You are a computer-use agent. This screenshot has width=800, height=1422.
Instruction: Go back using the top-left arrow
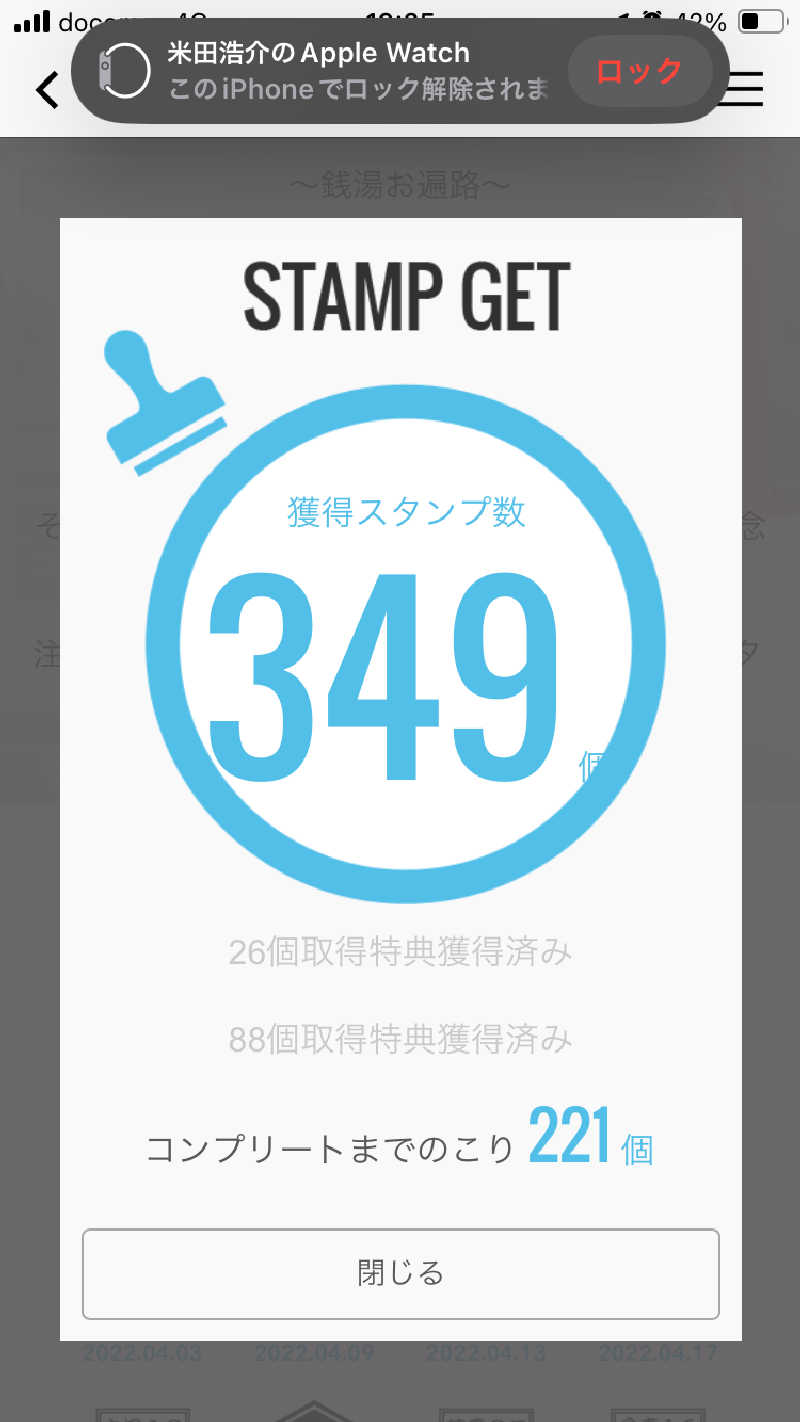[47, 90]
